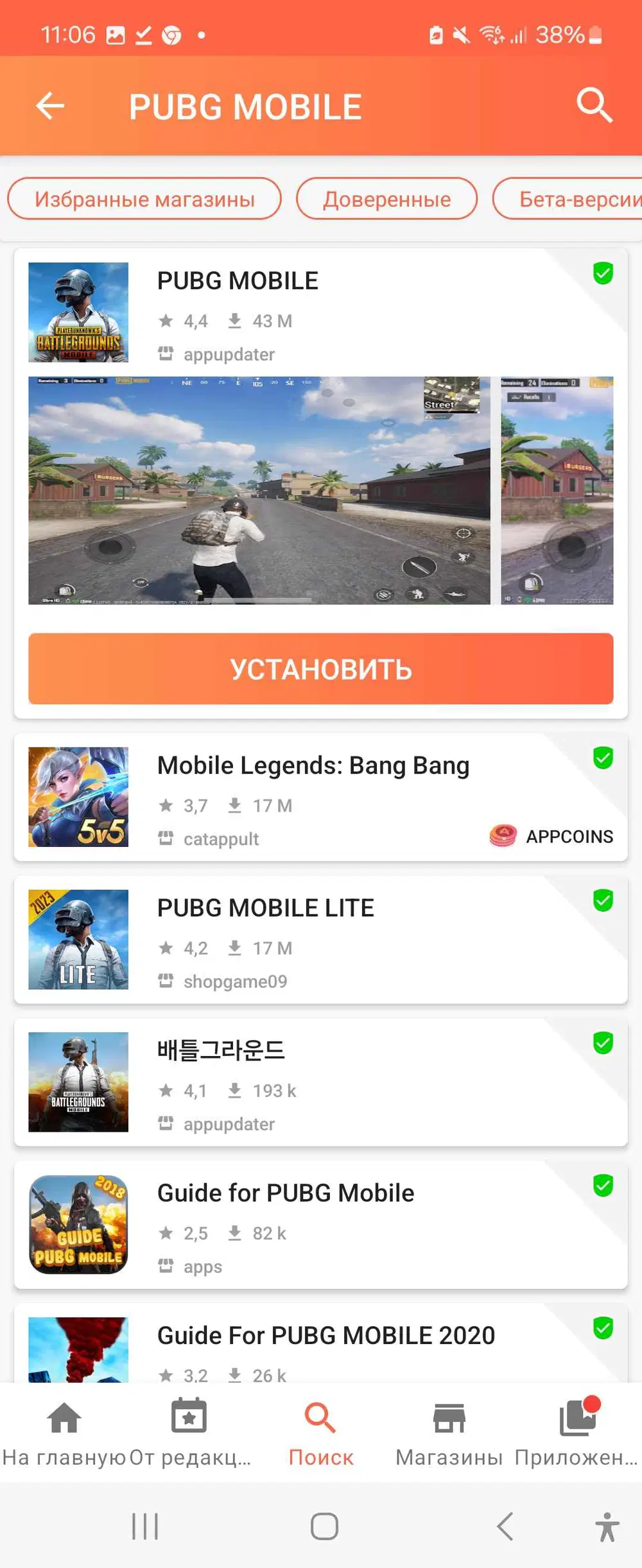Tap the system home button

[x=324, y=1526]
